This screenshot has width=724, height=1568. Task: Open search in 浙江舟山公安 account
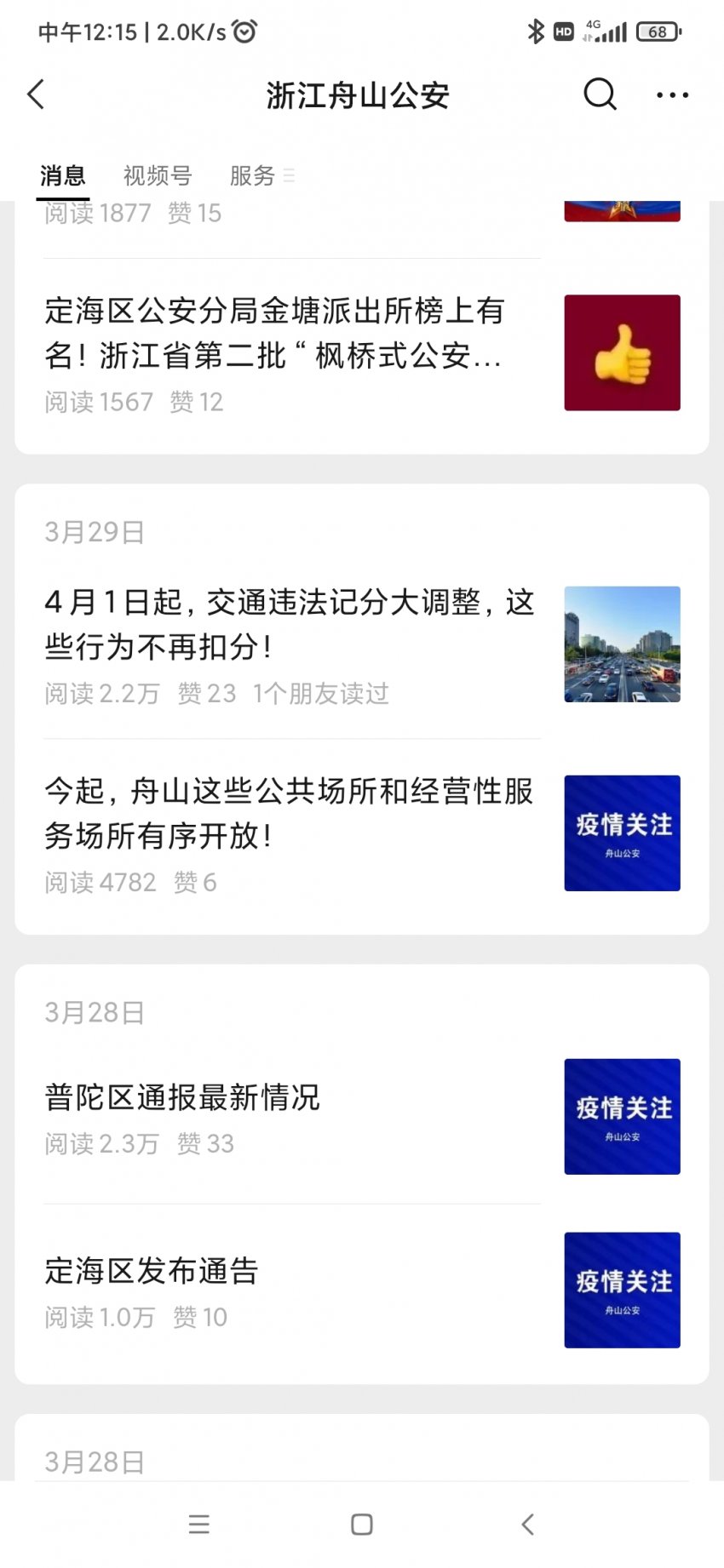pos(600,94)
